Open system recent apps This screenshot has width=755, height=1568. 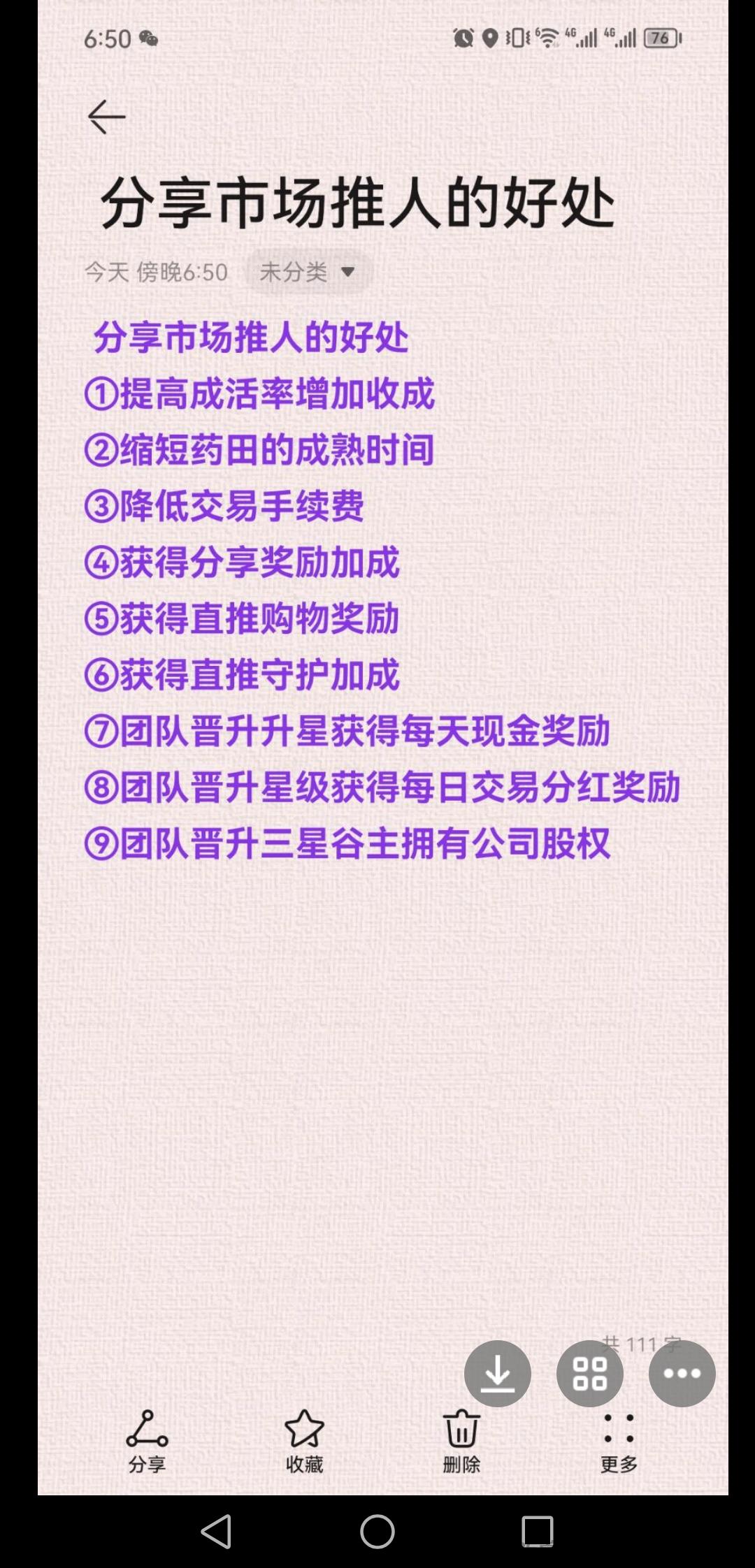tap(538, 1532)
